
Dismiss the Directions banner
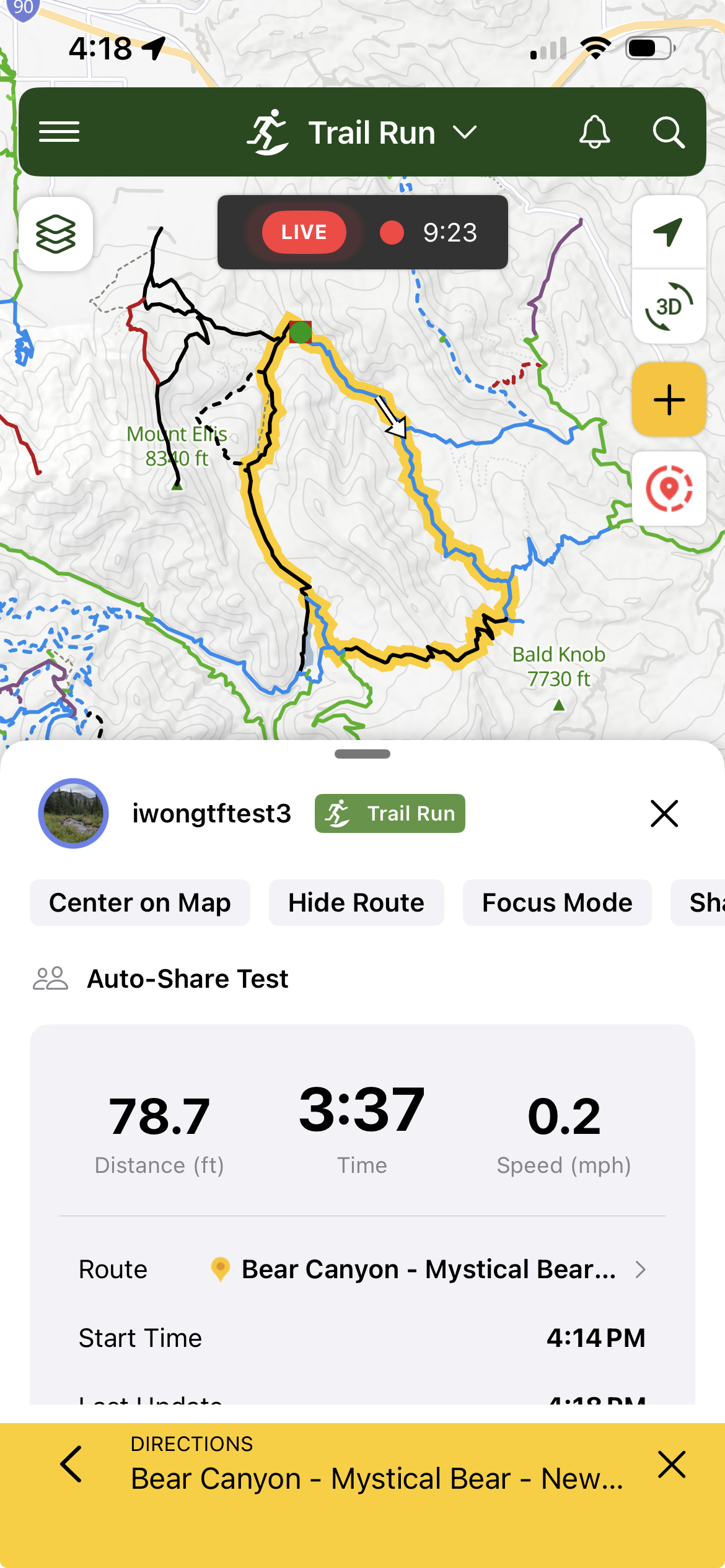tap(672, 1464)
